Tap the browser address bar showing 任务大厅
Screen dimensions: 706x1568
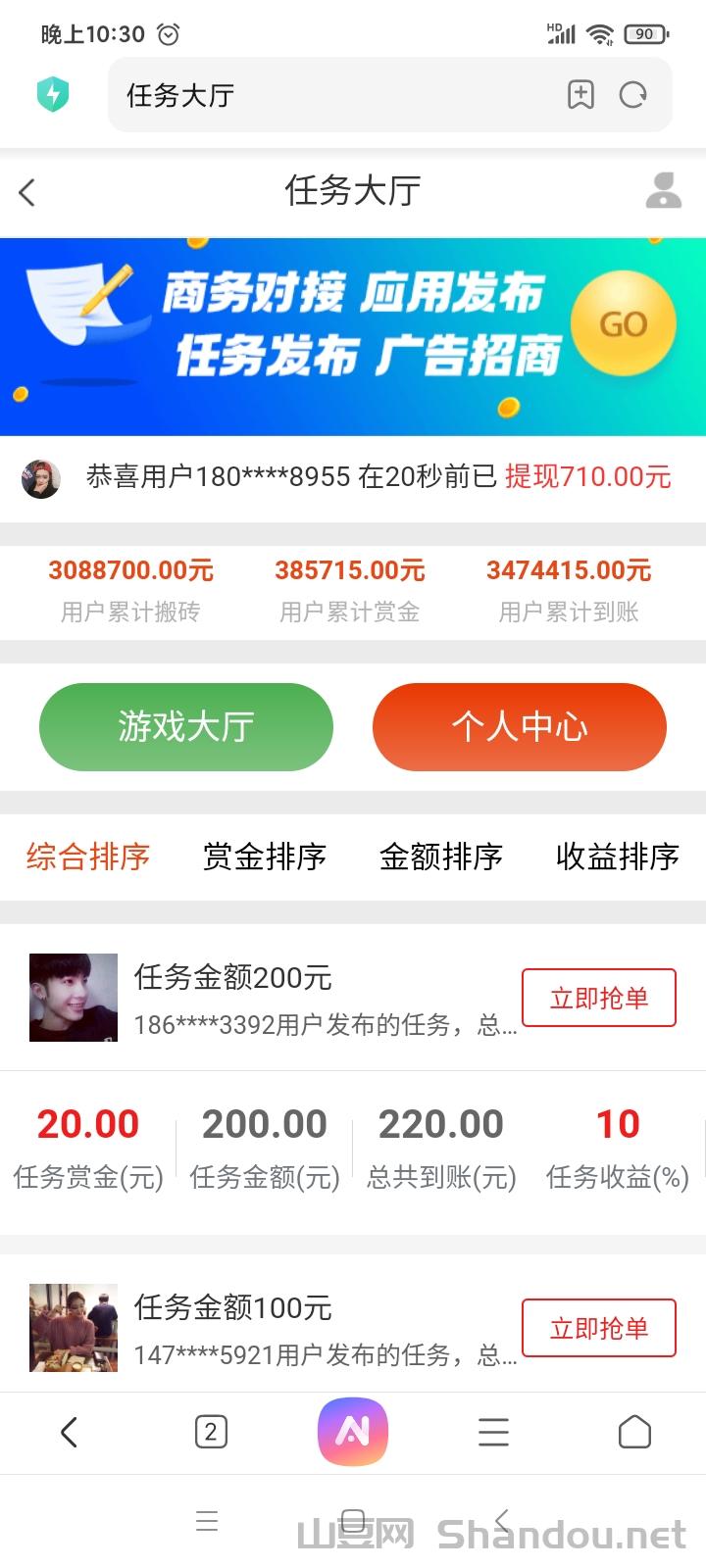coord(333,95)
